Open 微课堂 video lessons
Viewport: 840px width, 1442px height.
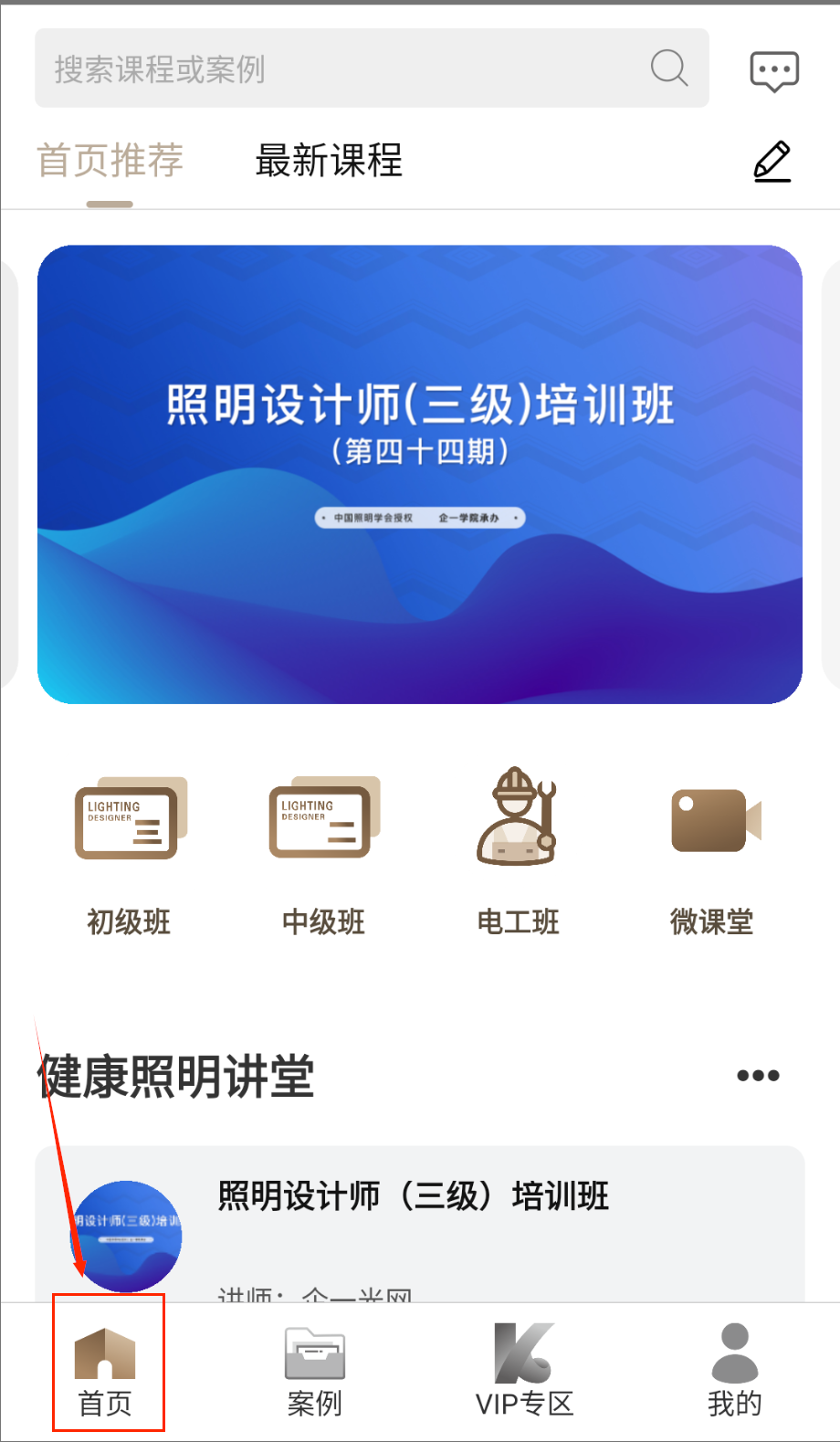[x=712, y=855]
